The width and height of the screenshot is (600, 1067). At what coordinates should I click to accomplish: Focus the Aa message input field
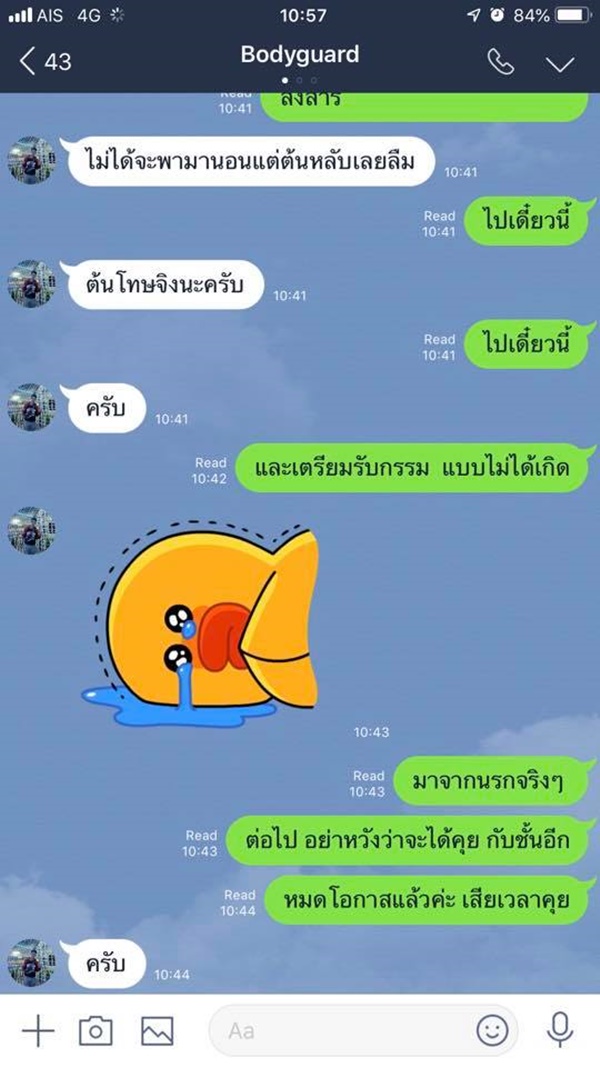(340, 1030)
